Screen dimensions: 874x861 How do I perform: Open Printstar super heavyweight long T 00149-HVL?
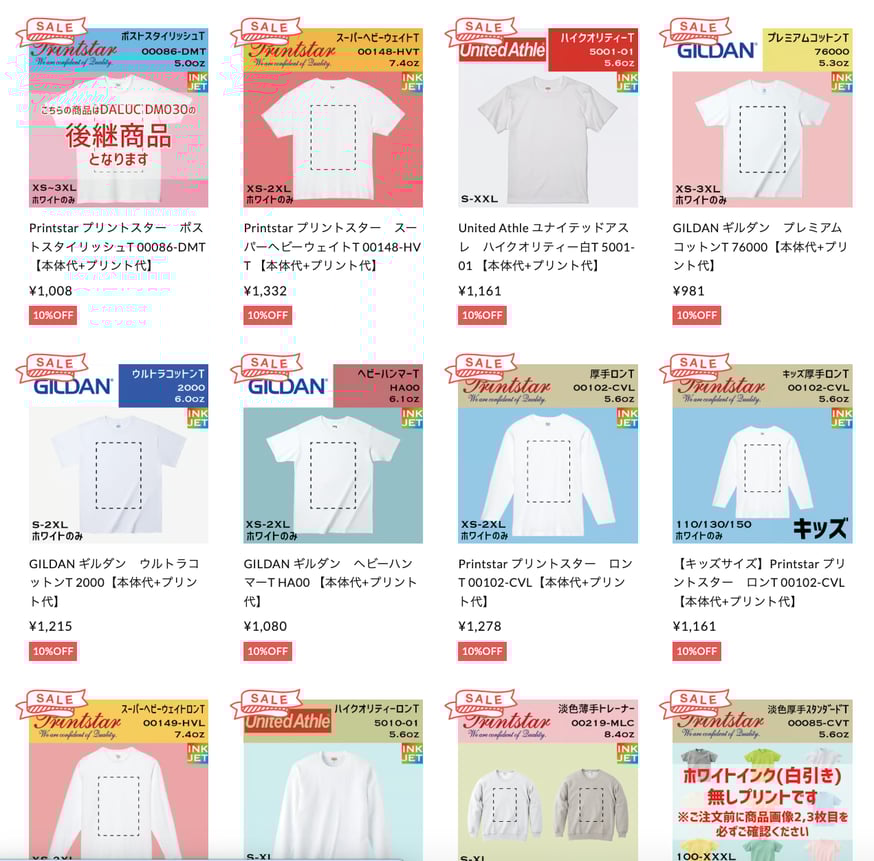[118, 780]
